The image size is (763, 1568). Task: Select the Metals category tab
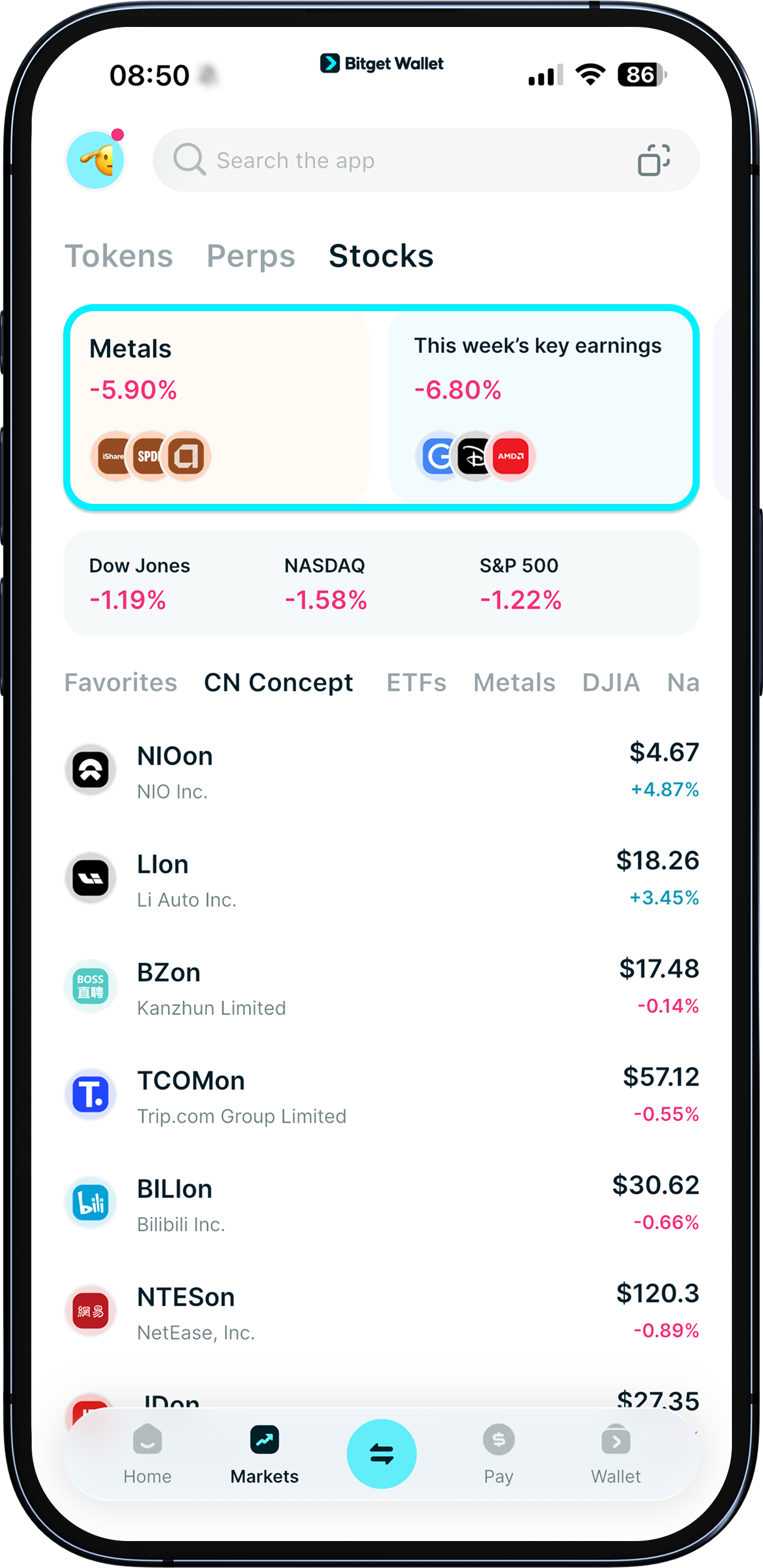click(514, 683)
